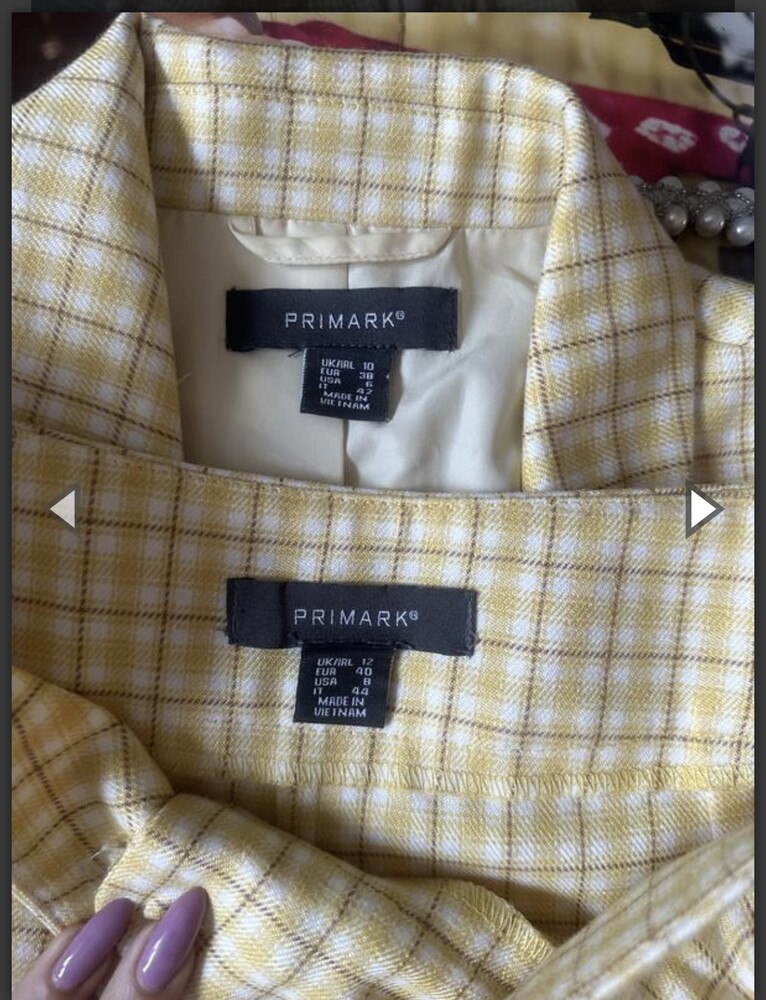
Task: Go to the previous photo
Action: 64,508
